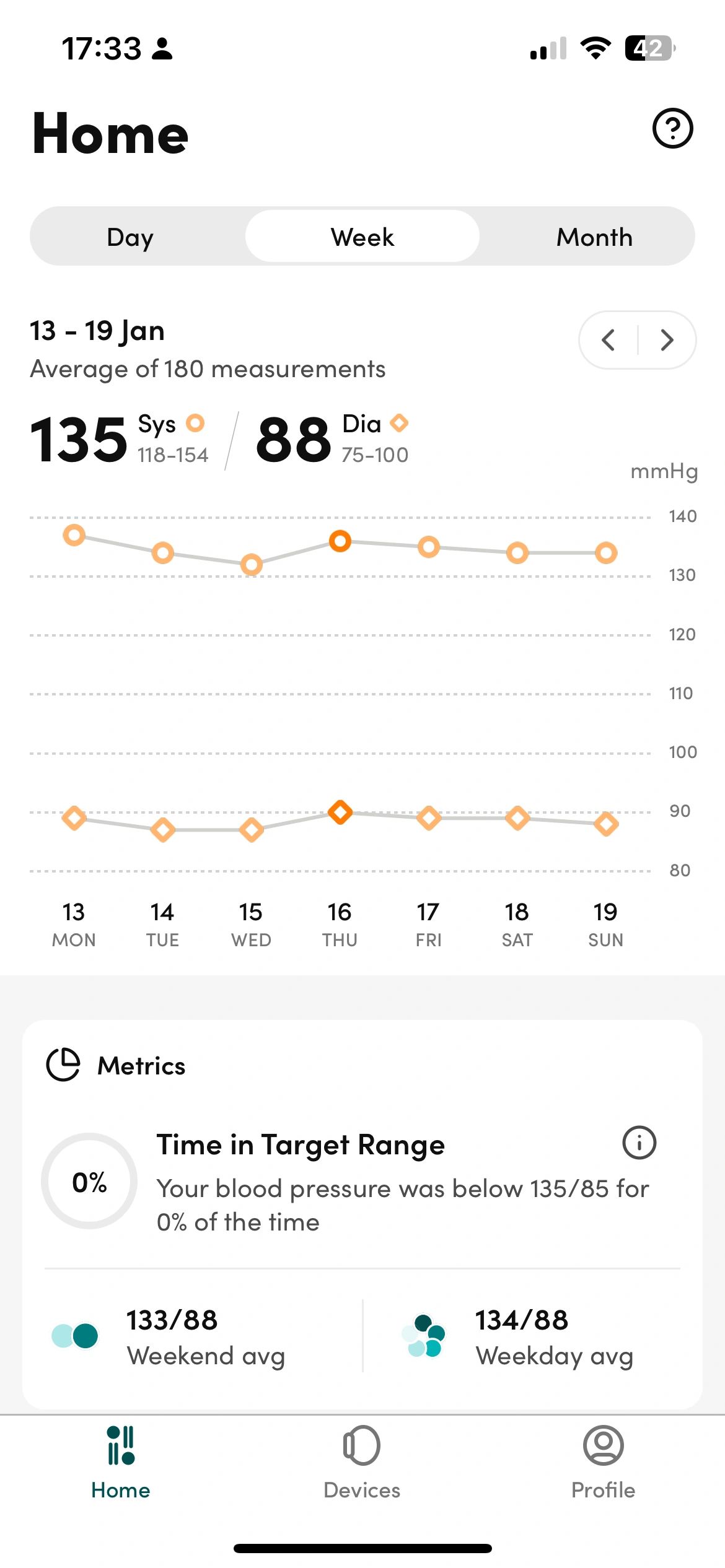Go to the previous week

609,340
